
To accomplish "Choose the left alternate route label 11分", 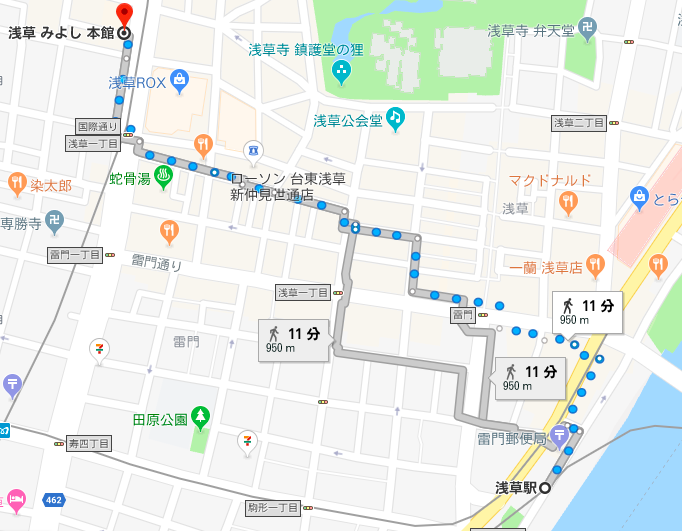I will pos(295,337).
